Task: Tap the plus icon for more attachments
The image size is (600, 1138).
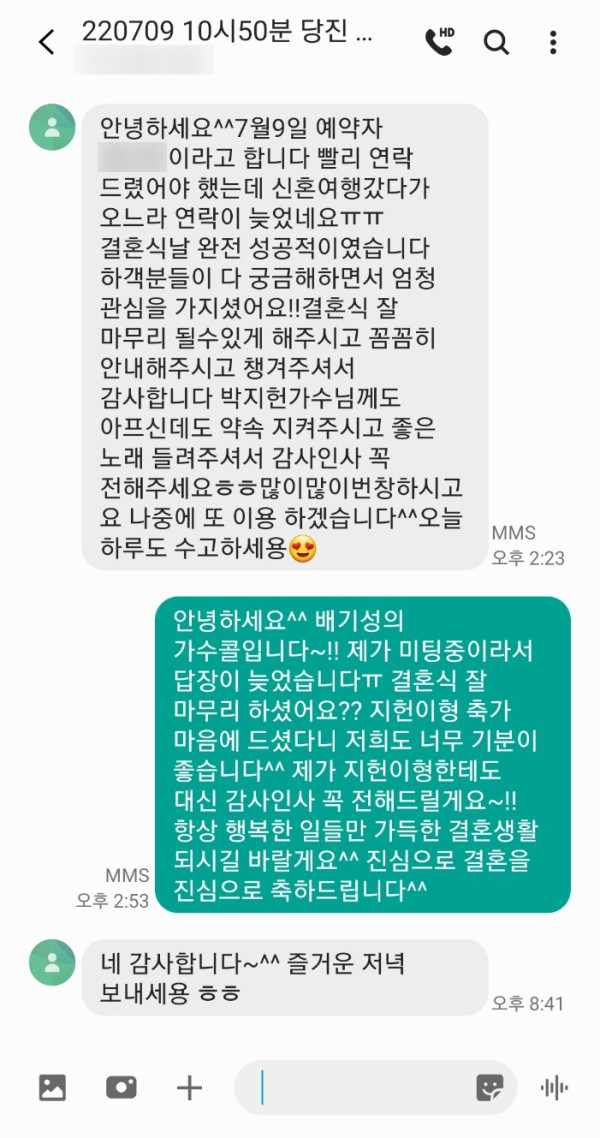Action: click(189, 1088)
